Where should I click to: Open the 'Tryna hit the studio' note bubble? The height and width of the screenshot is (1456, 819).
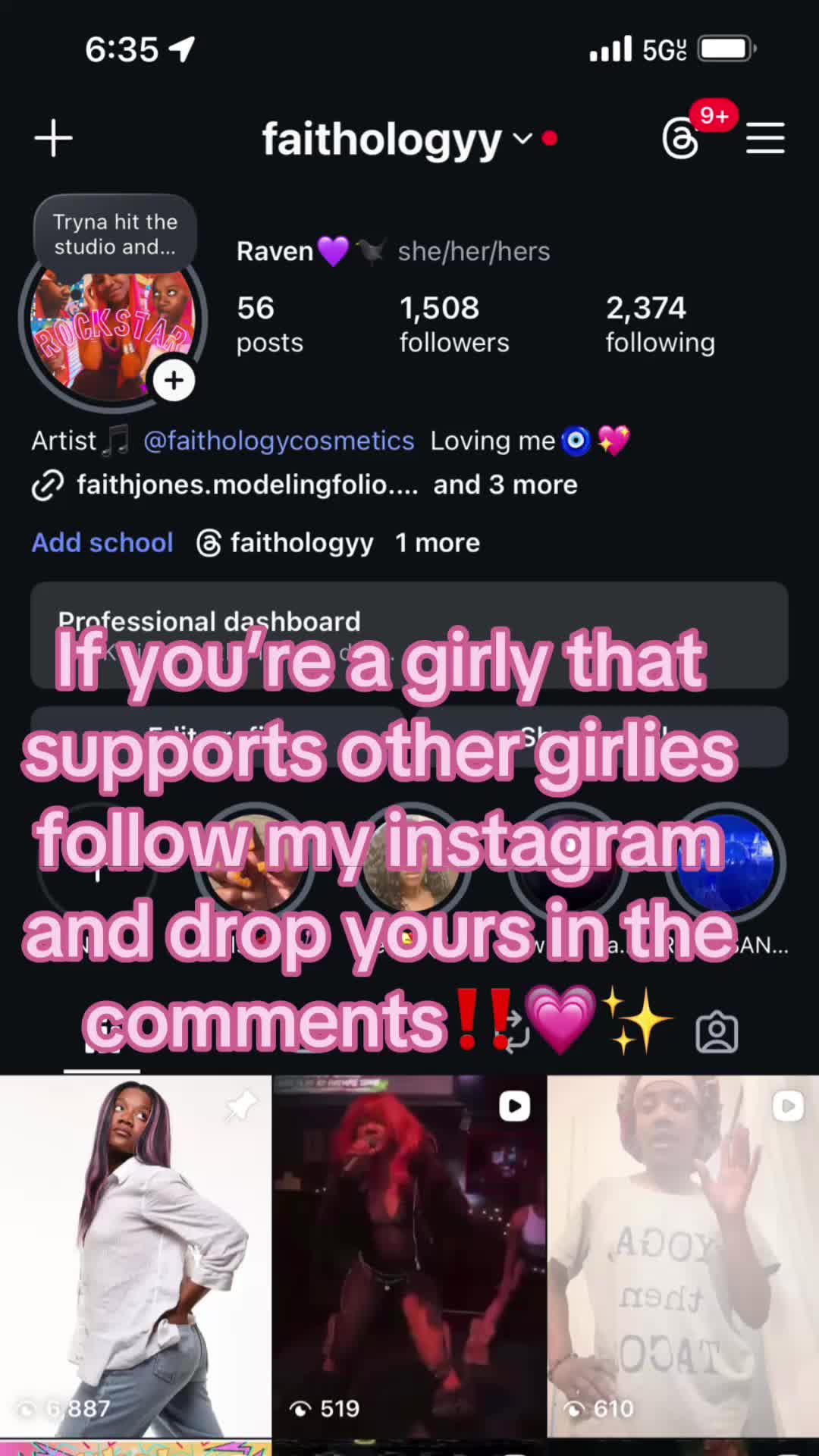pos(115,234)
